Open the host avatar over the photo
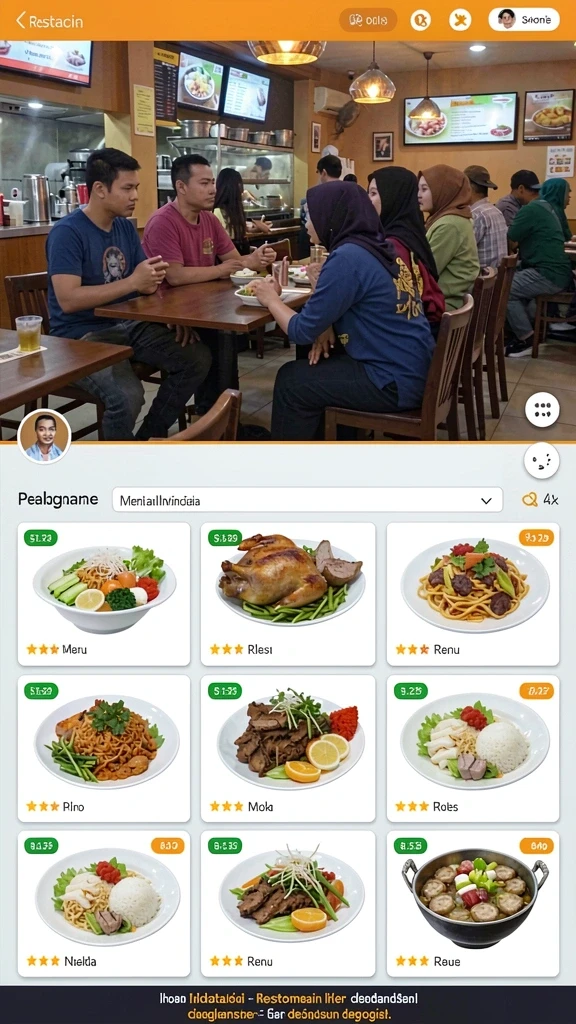 (44, 436)
